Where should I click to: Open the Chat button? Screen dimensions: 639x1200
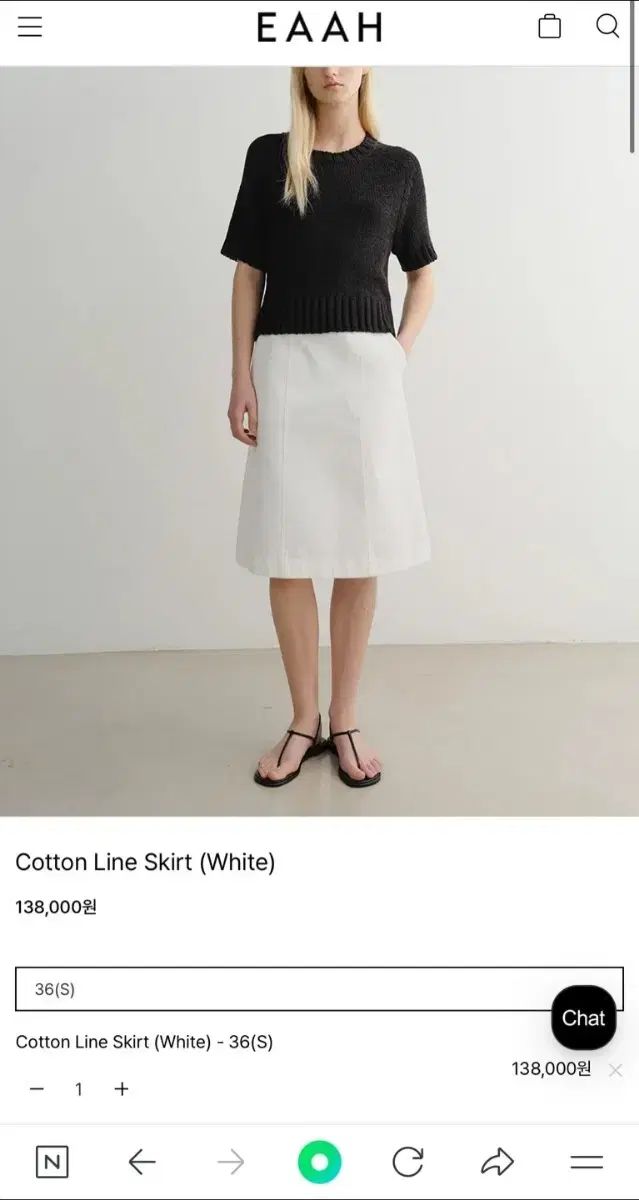(583, 1018)
